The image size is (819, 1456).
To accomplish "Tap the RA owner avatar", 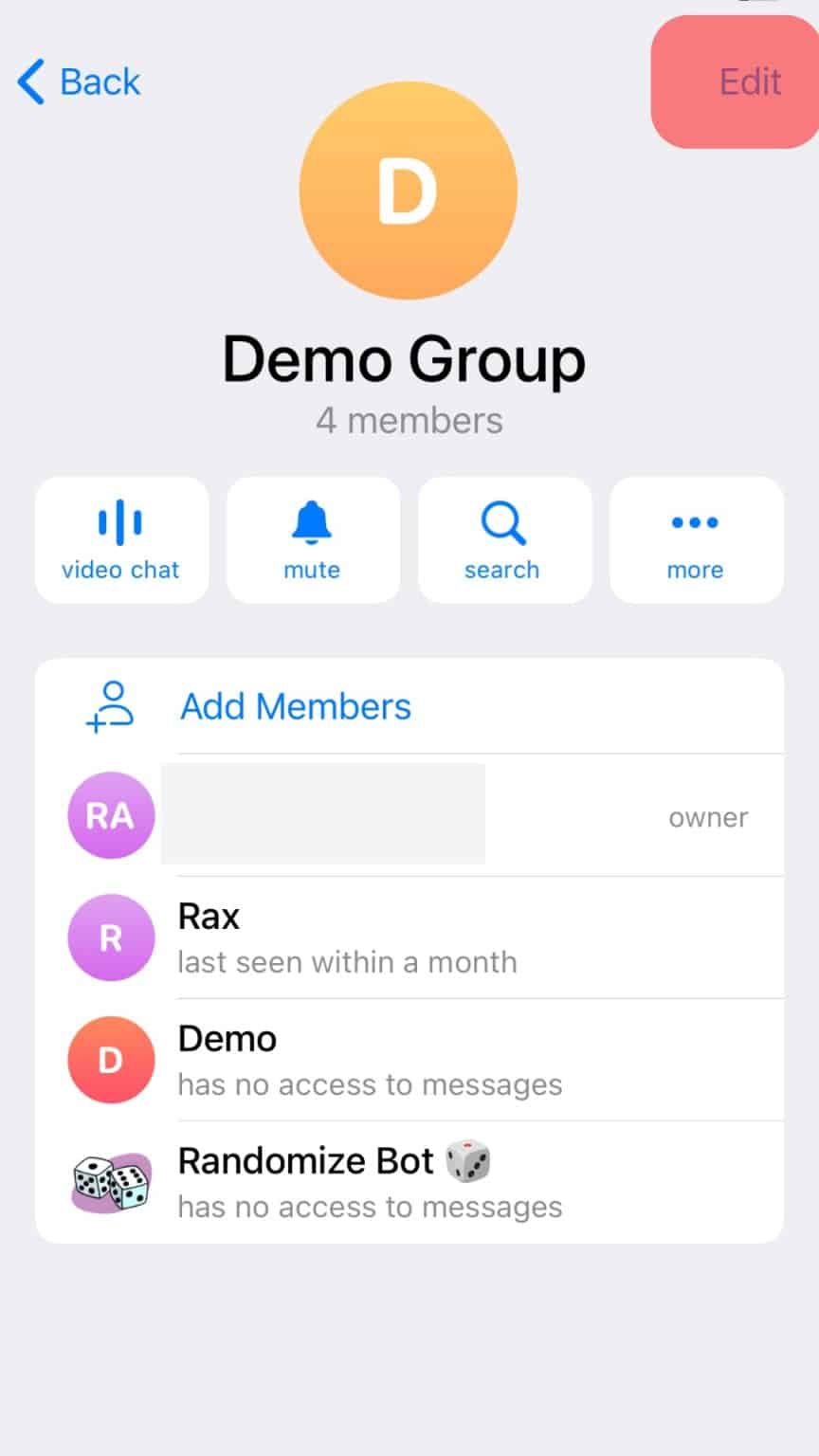I will click(110, 815).
